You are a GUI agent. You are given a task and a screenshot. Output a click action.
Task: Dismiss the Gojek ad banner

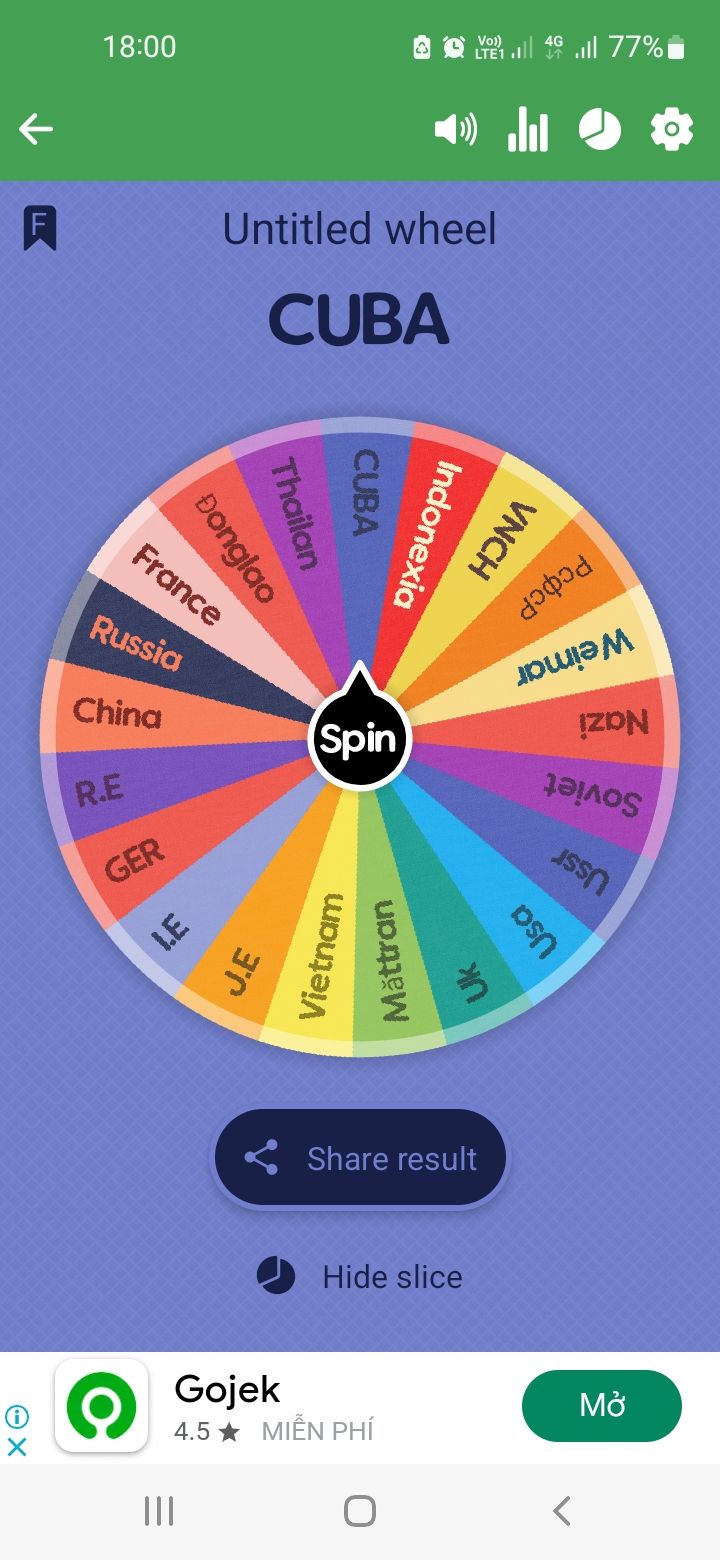(x=17, y=1446)
